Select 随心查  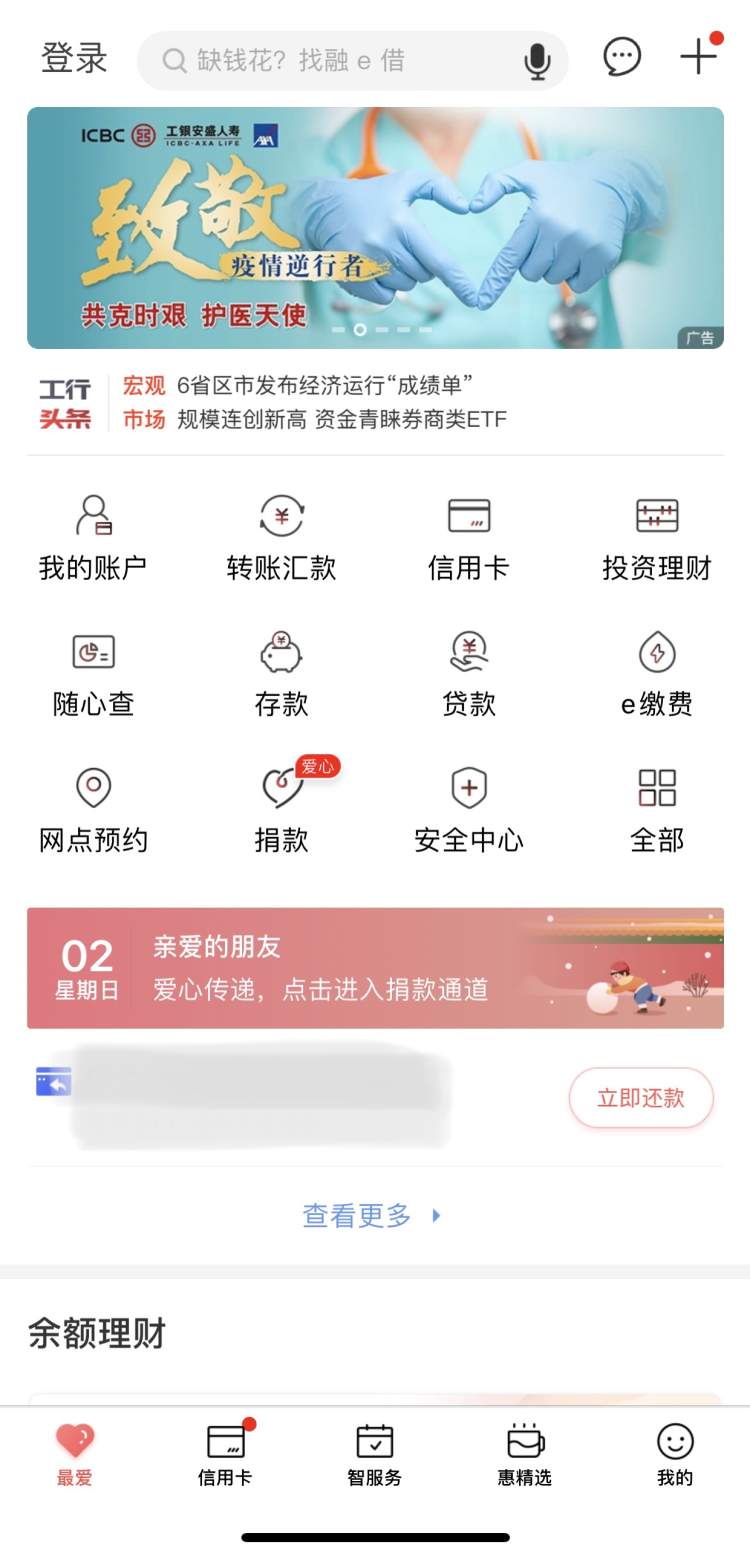pos(93,674)
